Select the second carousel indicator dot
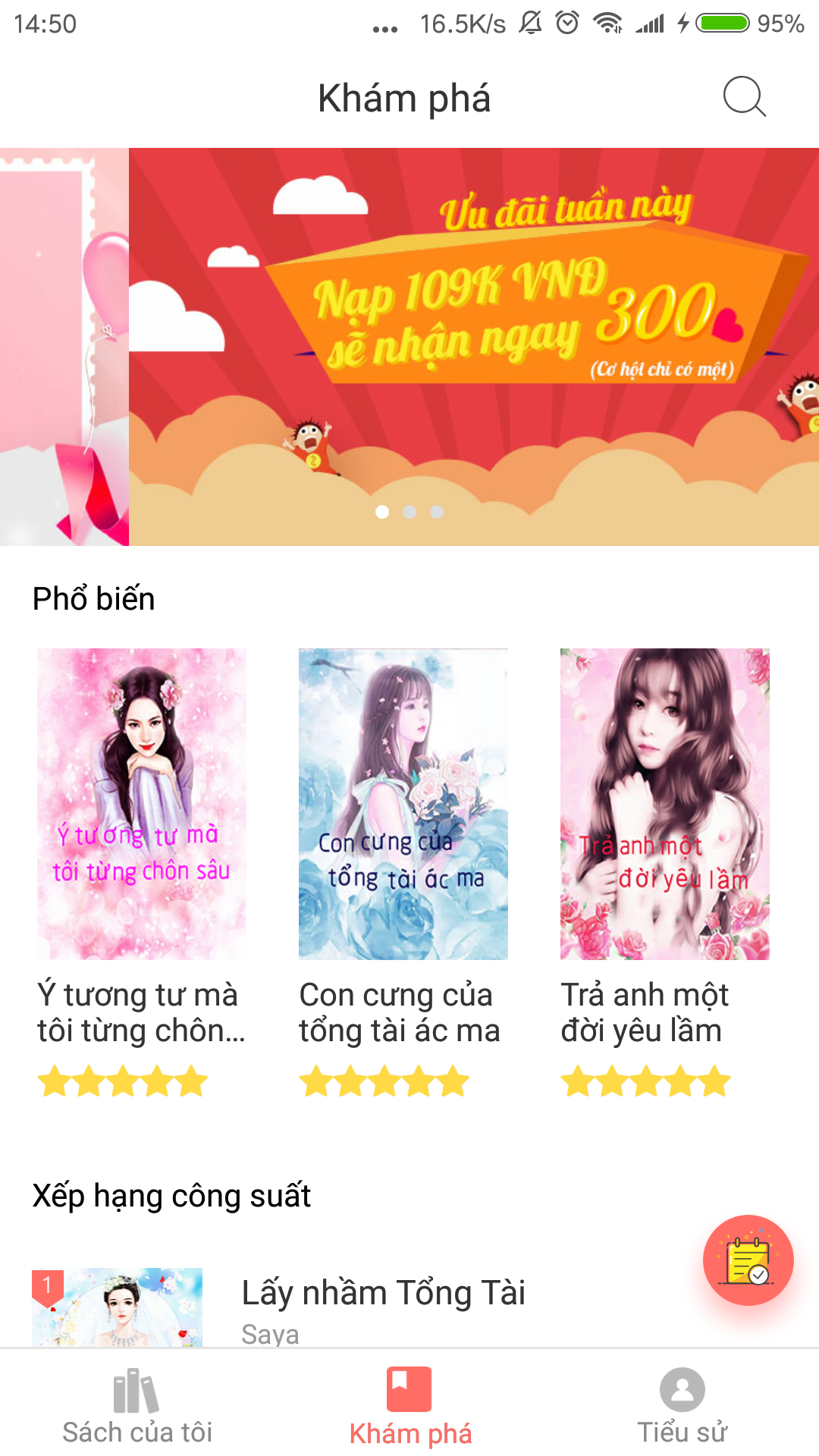Image resolution: width=819 pixels, height=1456 pixels. [x=408, y=513]
